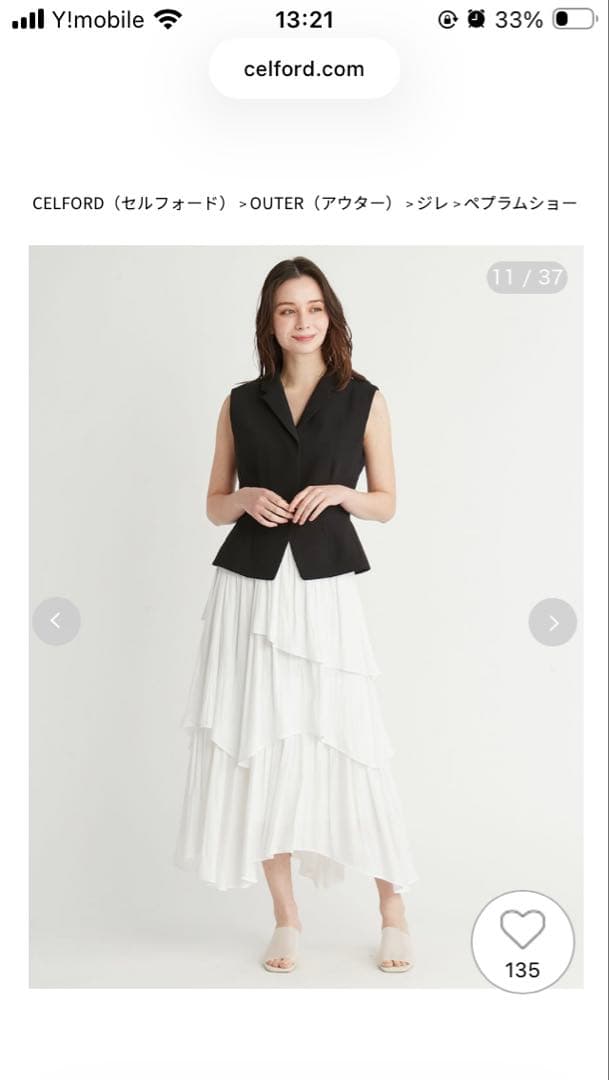Tap the celford.com address bar
Screen dimensions: 609x1080
click(x=304, y=69)
